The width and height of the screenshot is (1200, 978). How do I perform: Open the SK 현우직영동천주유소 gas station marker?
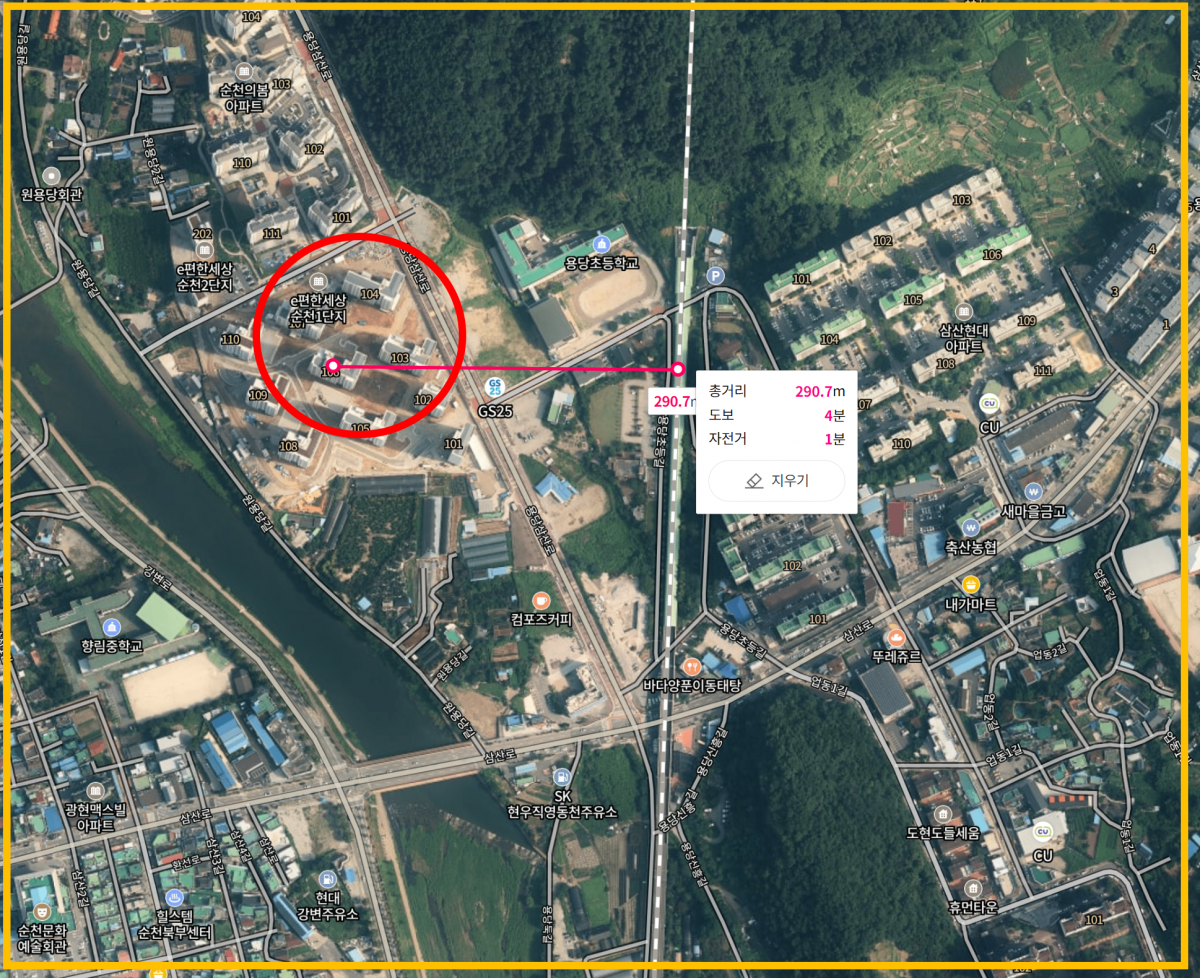[562, 776]
